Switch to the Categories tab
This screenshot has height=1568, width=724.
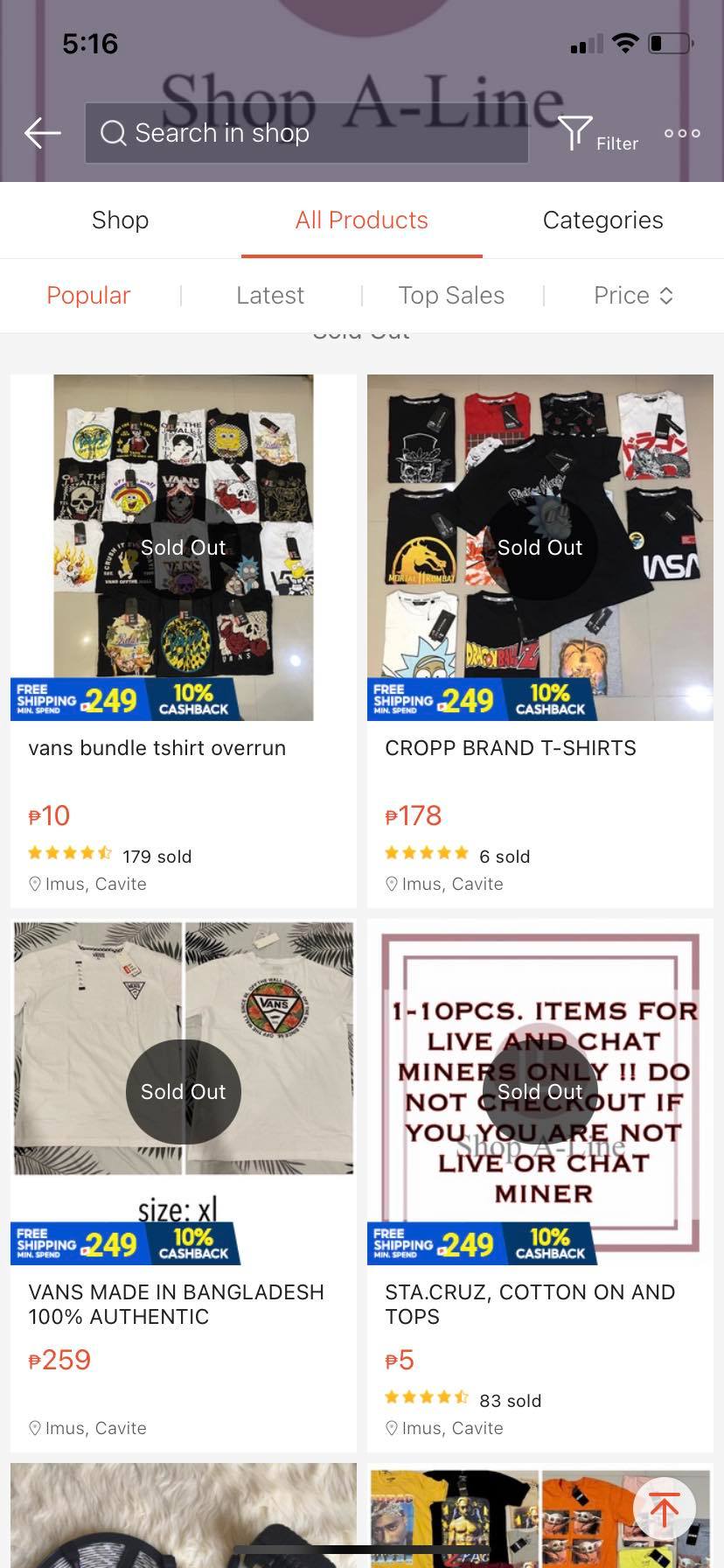pyautogui.click(x=602, y=220)
